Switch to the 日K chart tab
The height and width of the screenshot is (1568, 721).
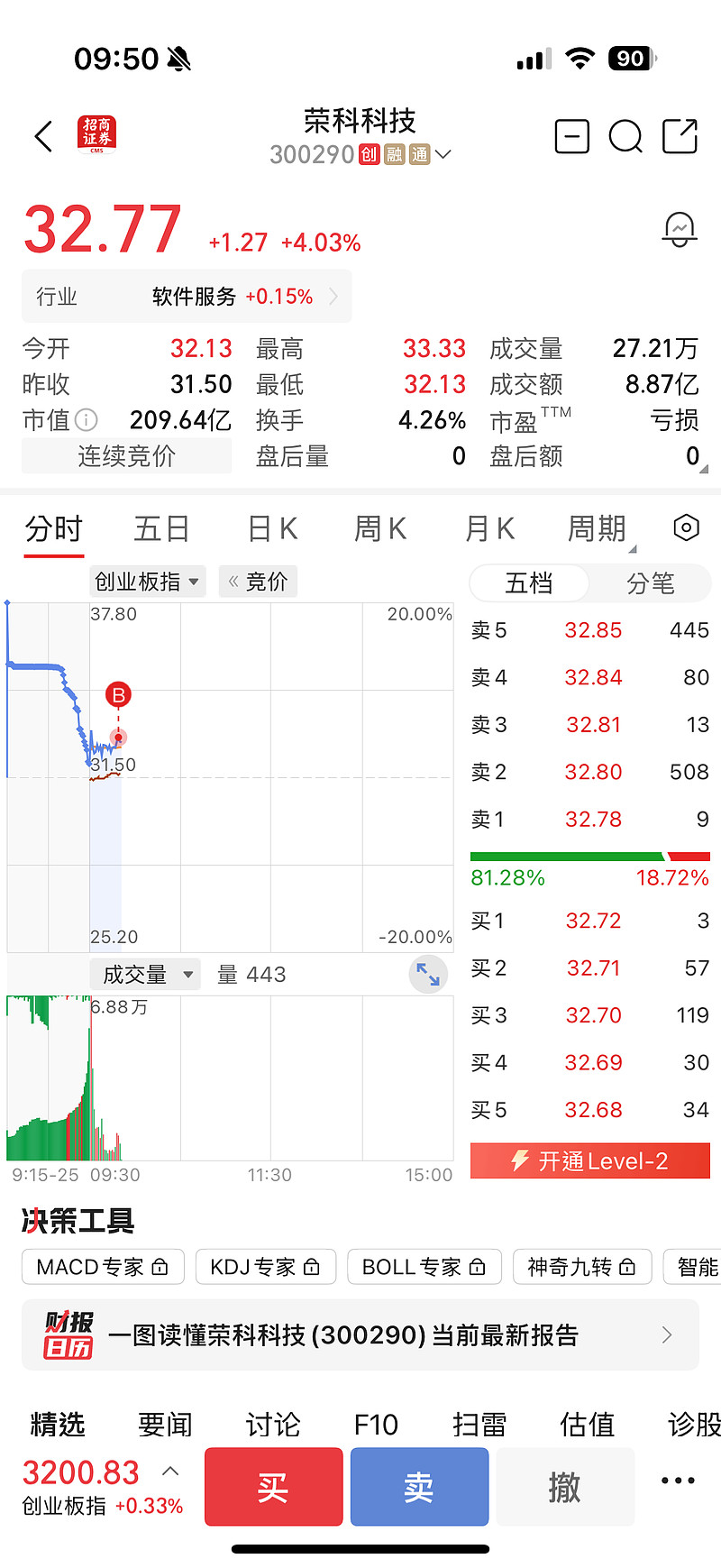[272, 529]
